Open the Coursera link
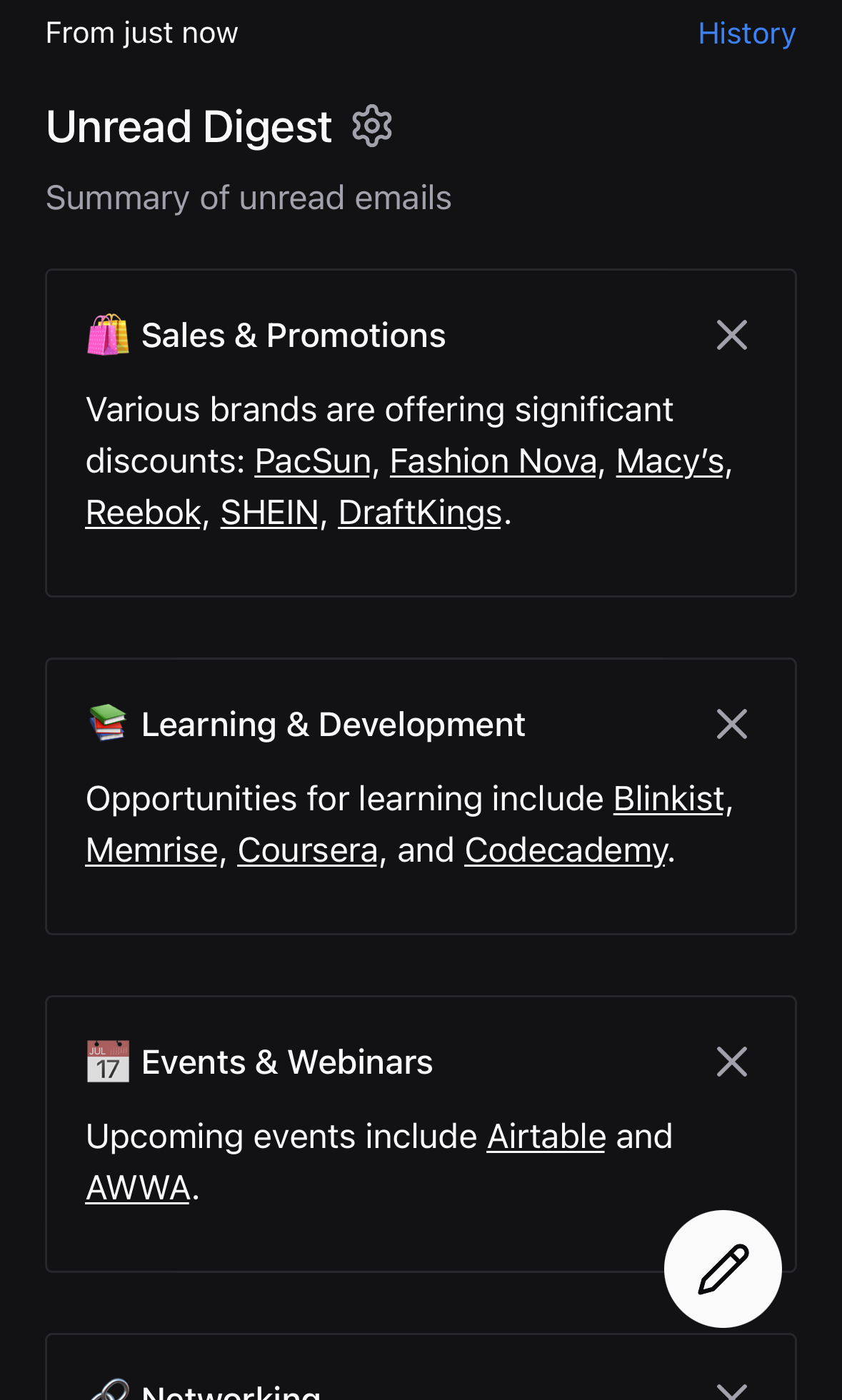This screenshot has width=842, height=1400. click(x=307, y=850)
